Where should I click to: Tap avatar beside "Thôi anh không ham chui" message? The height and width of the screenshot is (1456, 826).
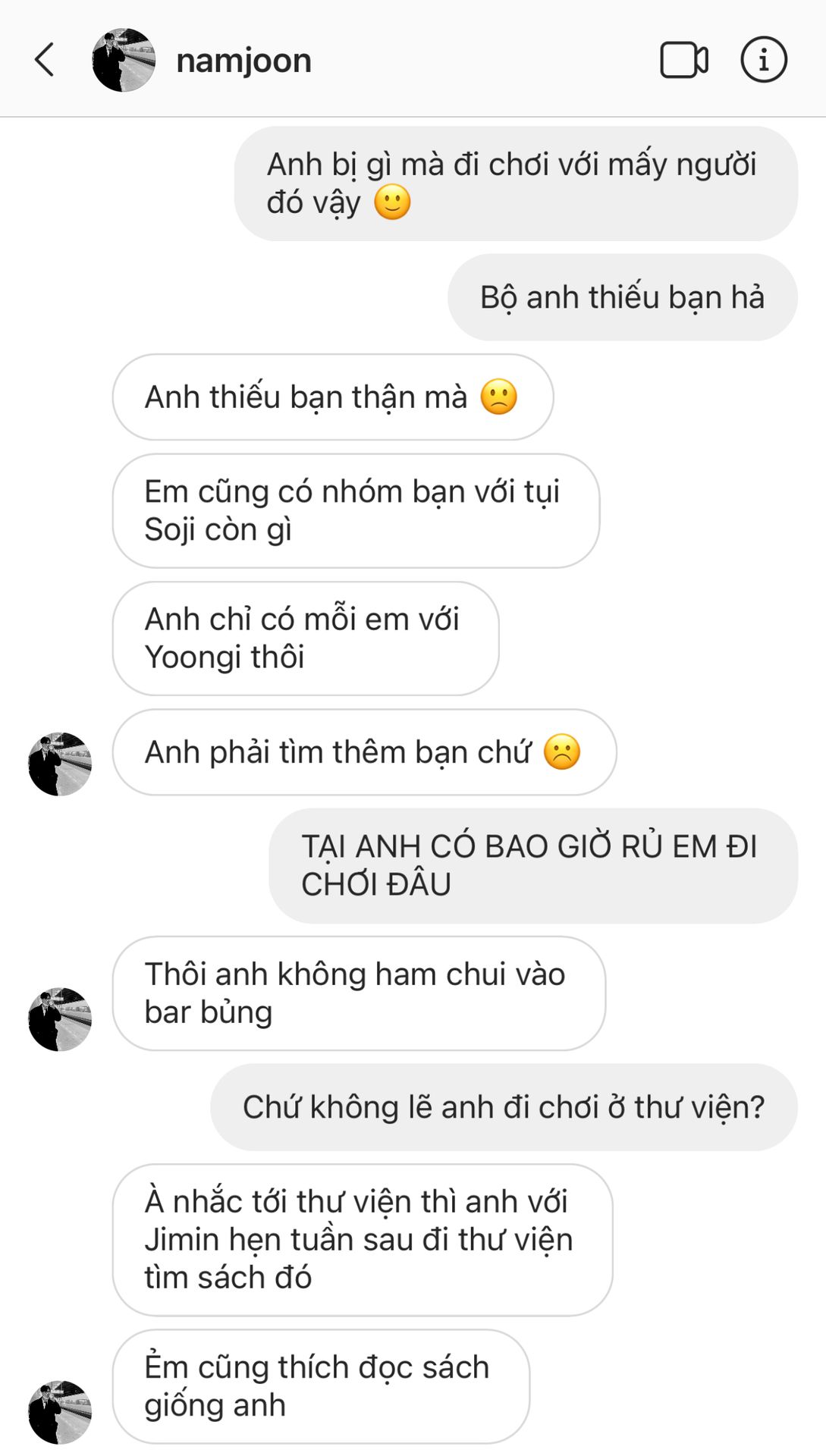click(60, 1018)
